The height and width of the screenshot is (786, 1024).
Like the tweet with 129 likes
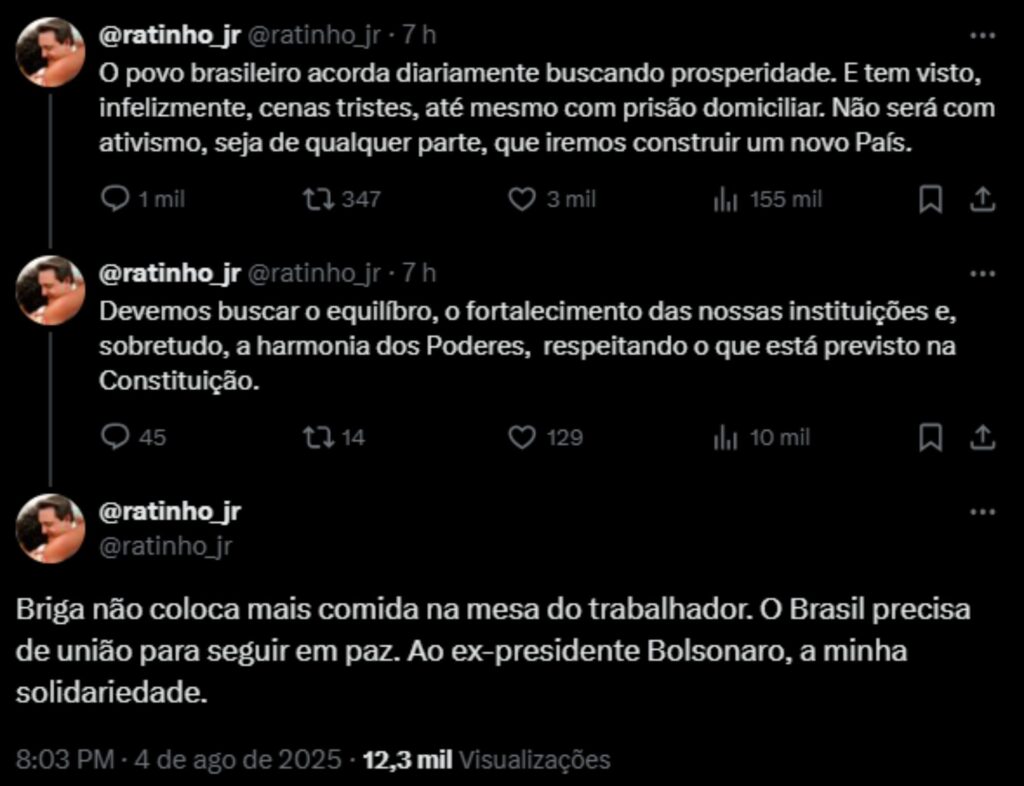[522, 437]
